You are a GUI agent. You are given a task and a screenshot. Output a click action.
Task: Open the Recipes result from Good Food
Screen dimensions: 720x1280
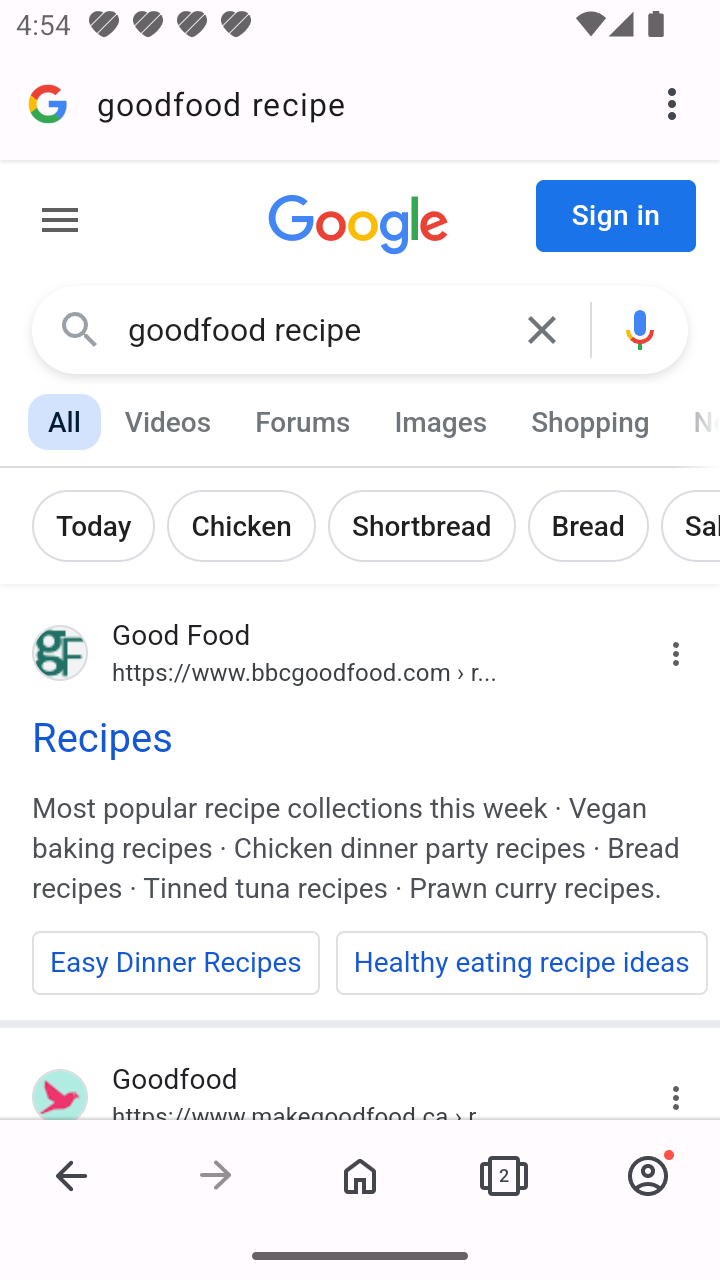tap(102, 738)
